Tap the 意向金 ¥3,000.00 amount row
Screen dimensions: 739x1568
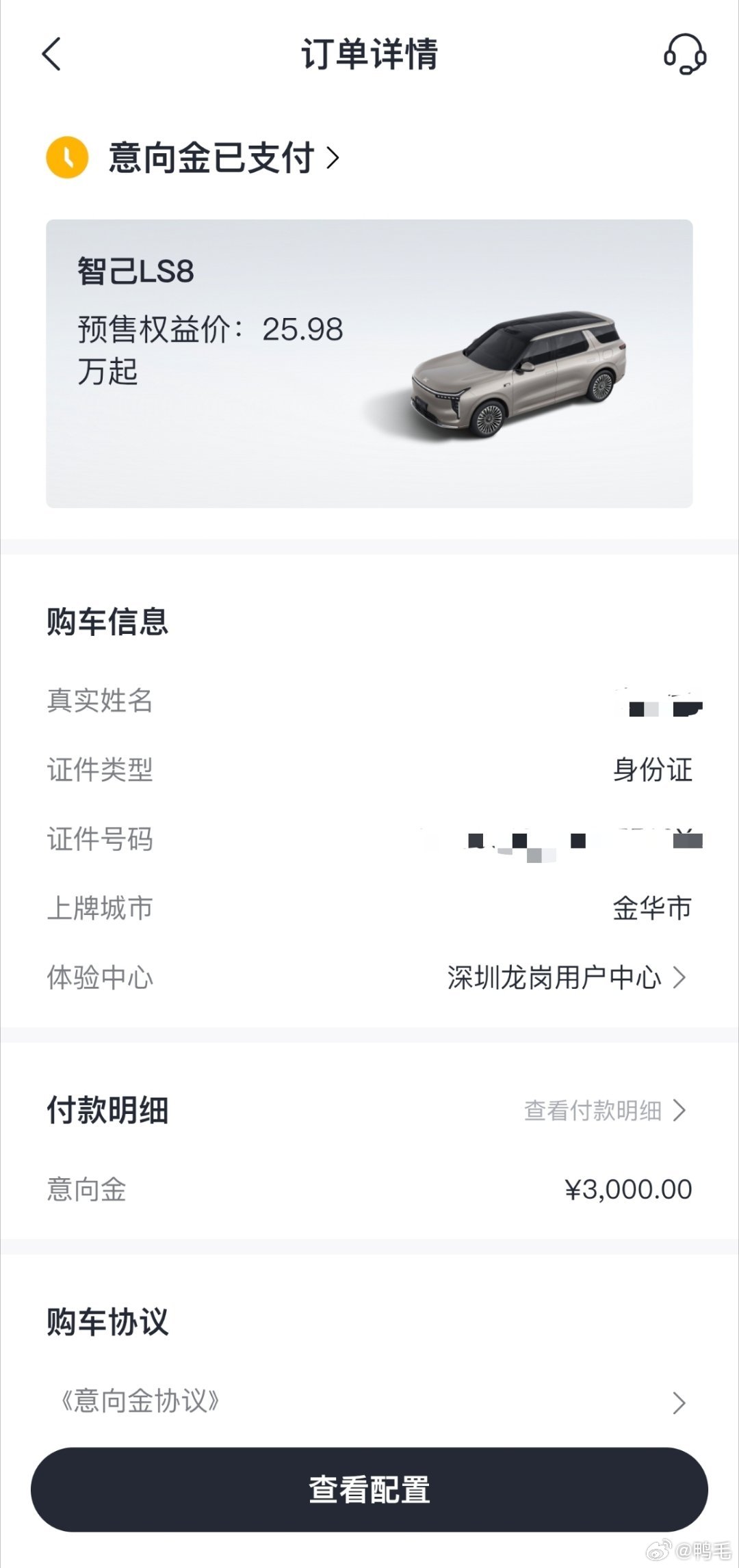tap(630, 1188)
